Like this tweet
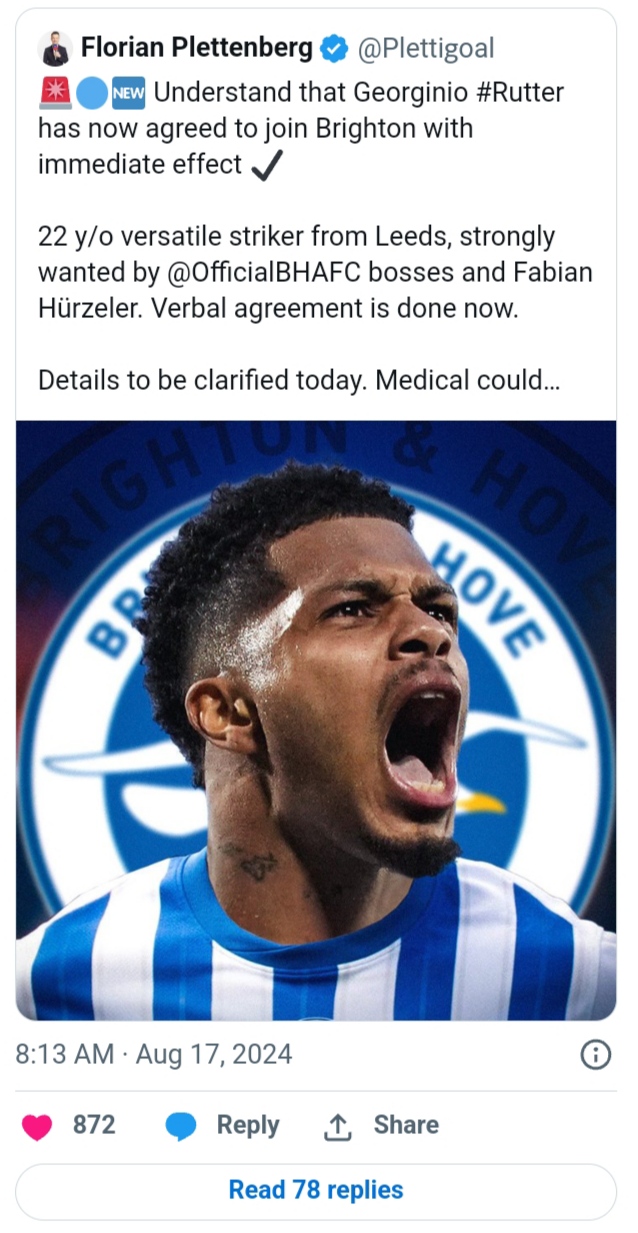The width and height of the screenshot is (638, 1233). [x=39, y=1125]
